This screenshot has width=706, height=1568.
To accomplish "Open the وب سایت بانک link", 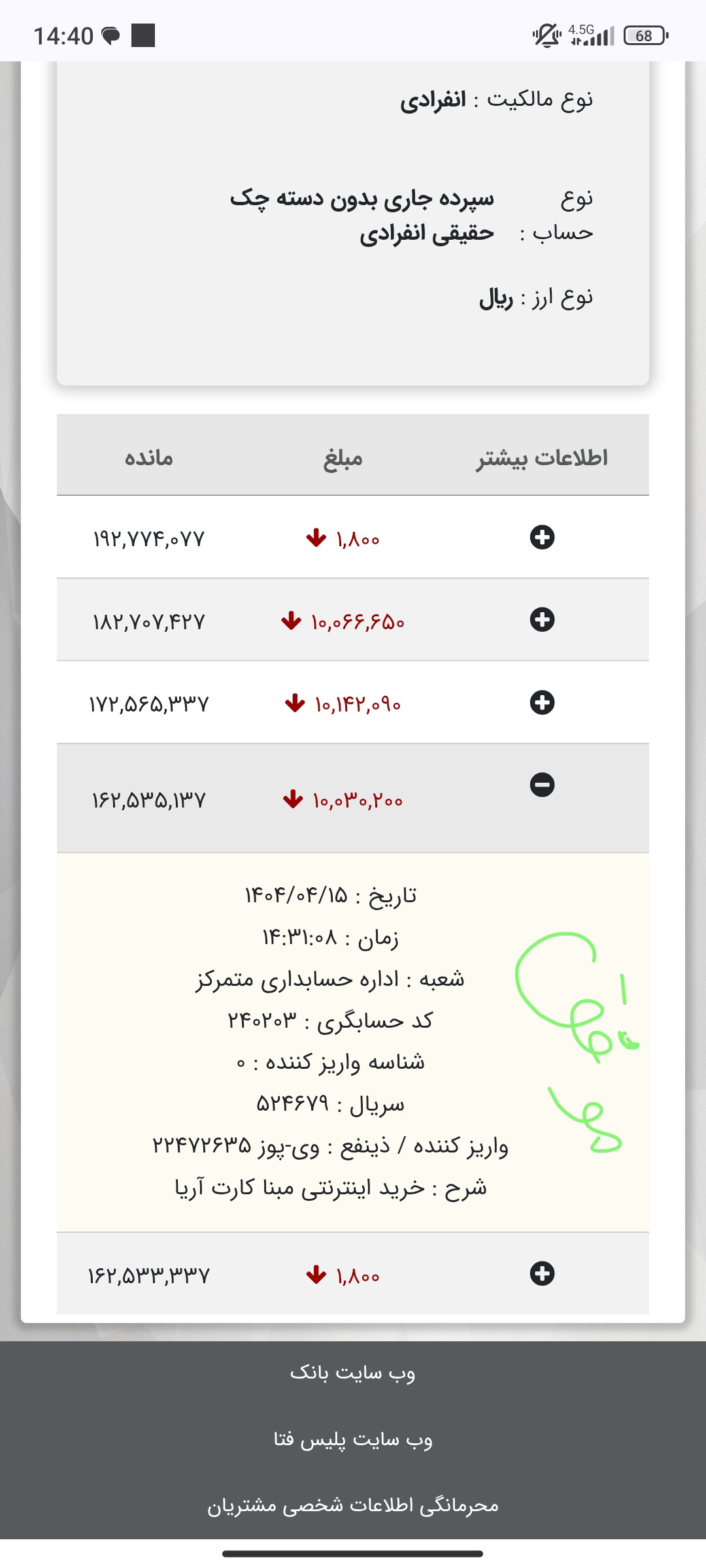I will point(353,1373).
